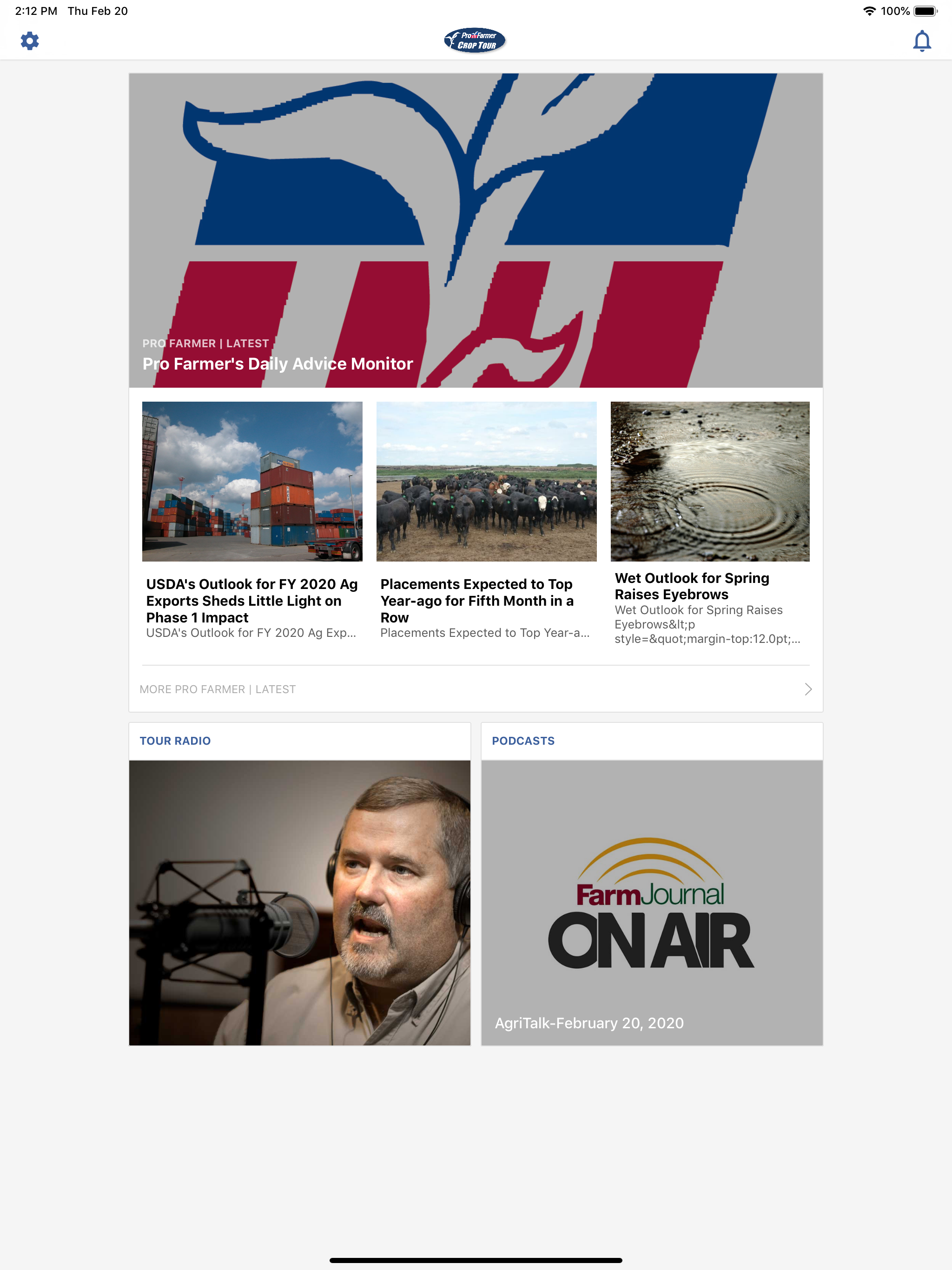The image size is (952, 1270).
Task: Open Wet Outlook for Spring Raises Eyebrows
Action: point(710,523)
